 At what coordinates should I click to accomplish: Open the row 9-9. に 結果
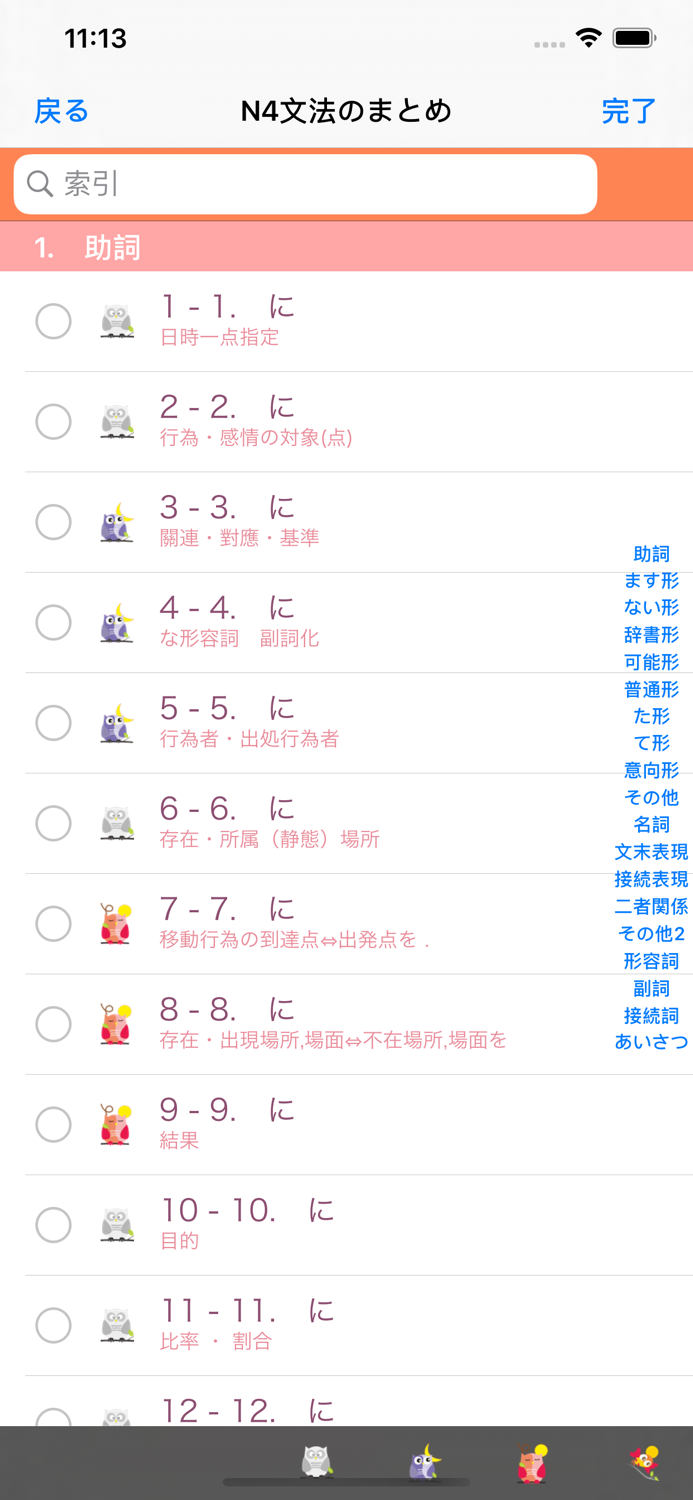[346, 1125]
